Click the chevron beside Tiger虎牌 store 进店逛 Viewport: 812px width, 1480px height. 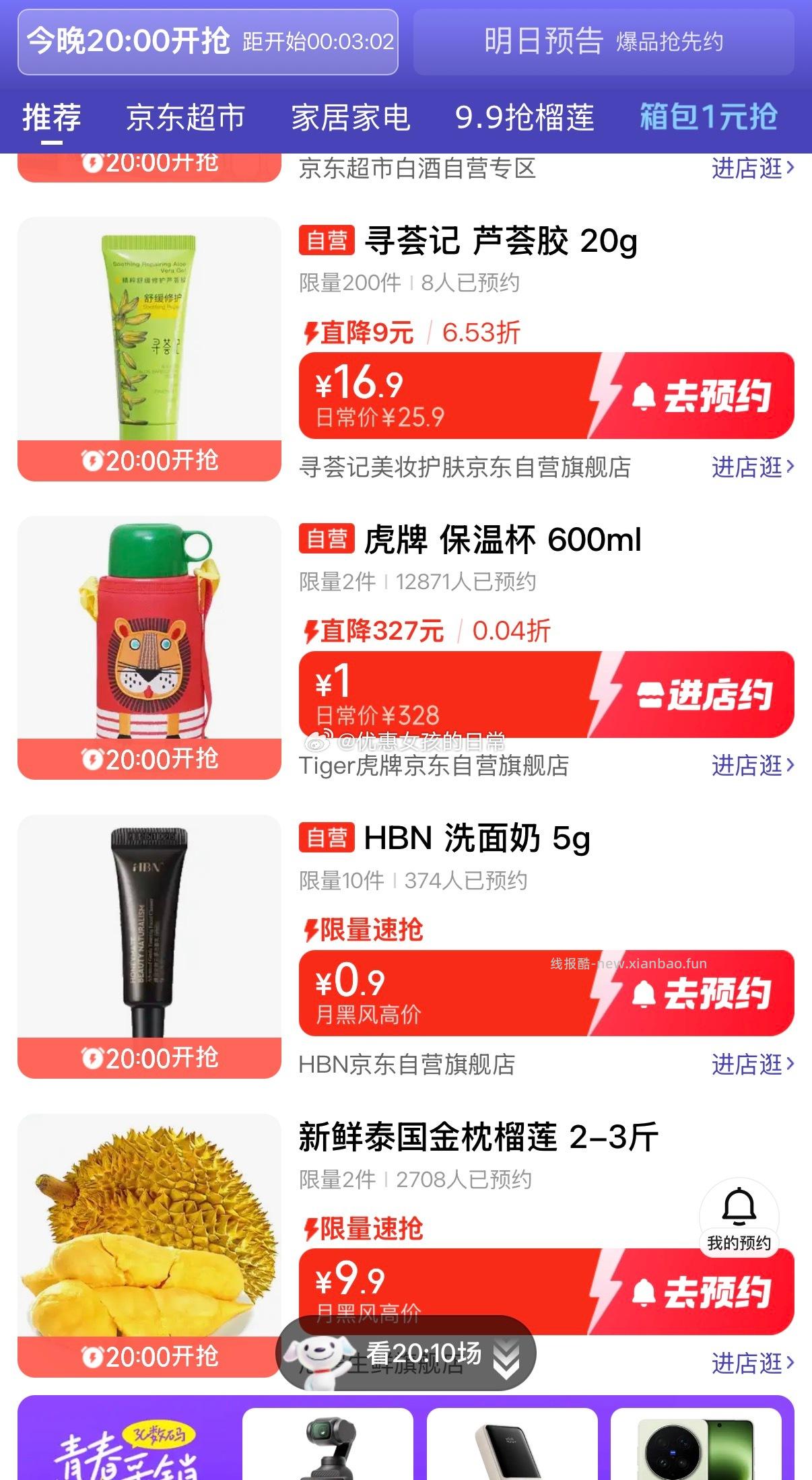792,764
